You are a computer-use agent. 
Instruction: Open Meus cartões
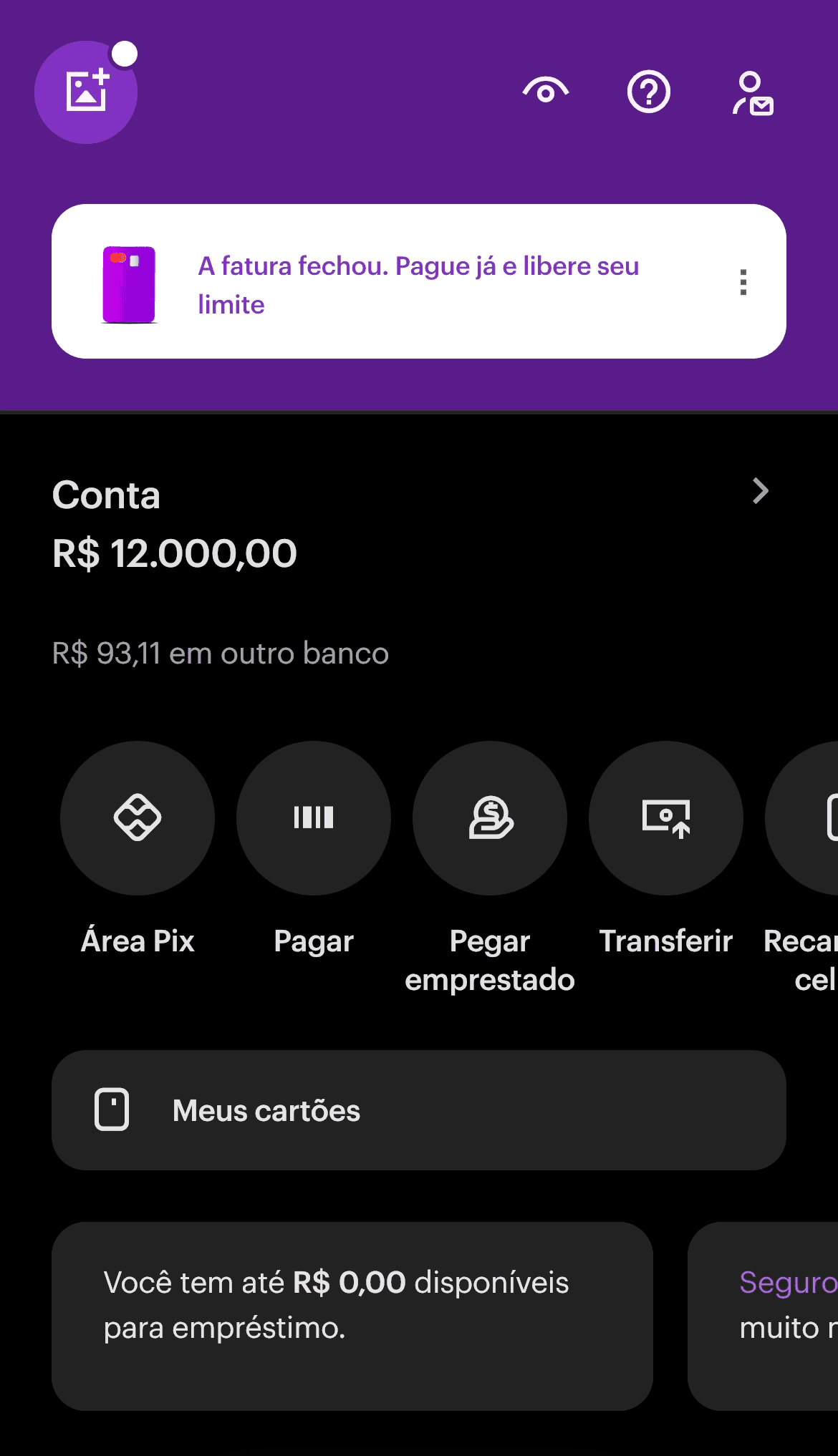point(418,1110)
